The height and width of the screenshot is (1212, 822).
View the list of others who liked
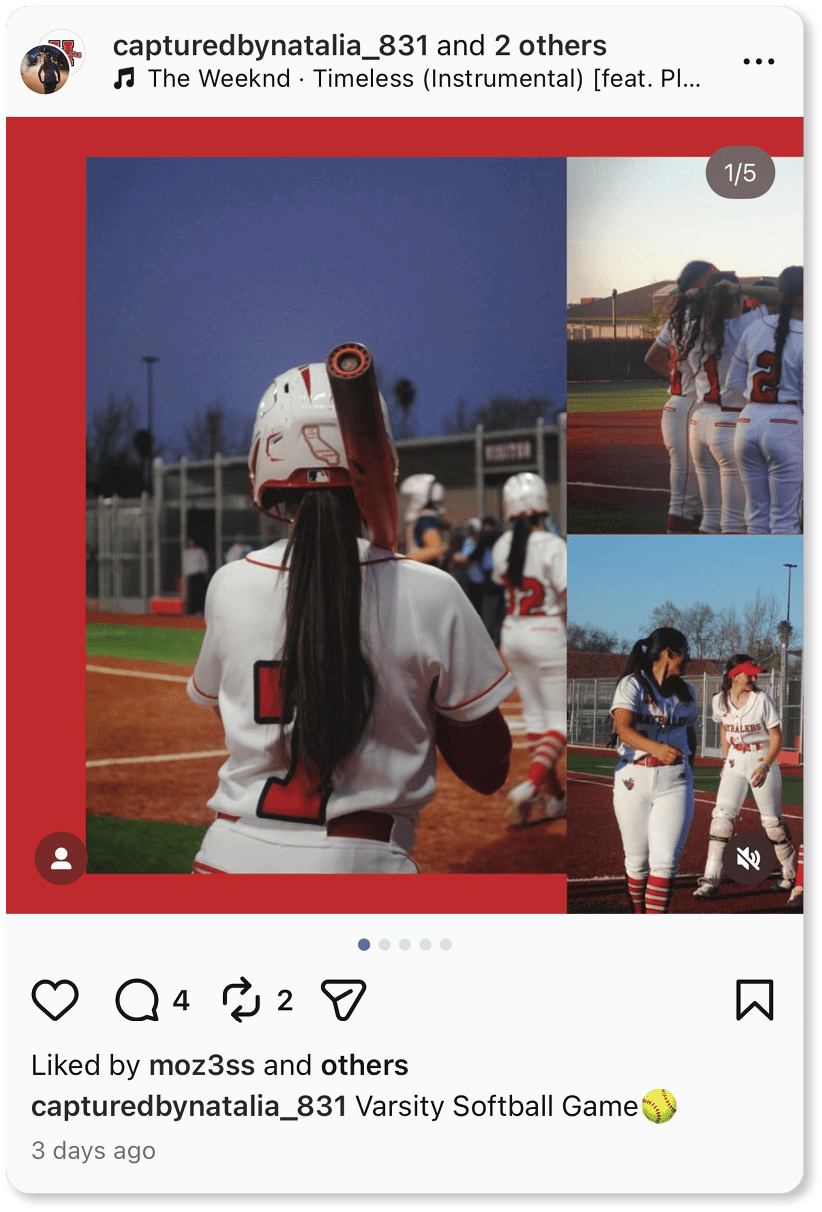(364, 1065)
